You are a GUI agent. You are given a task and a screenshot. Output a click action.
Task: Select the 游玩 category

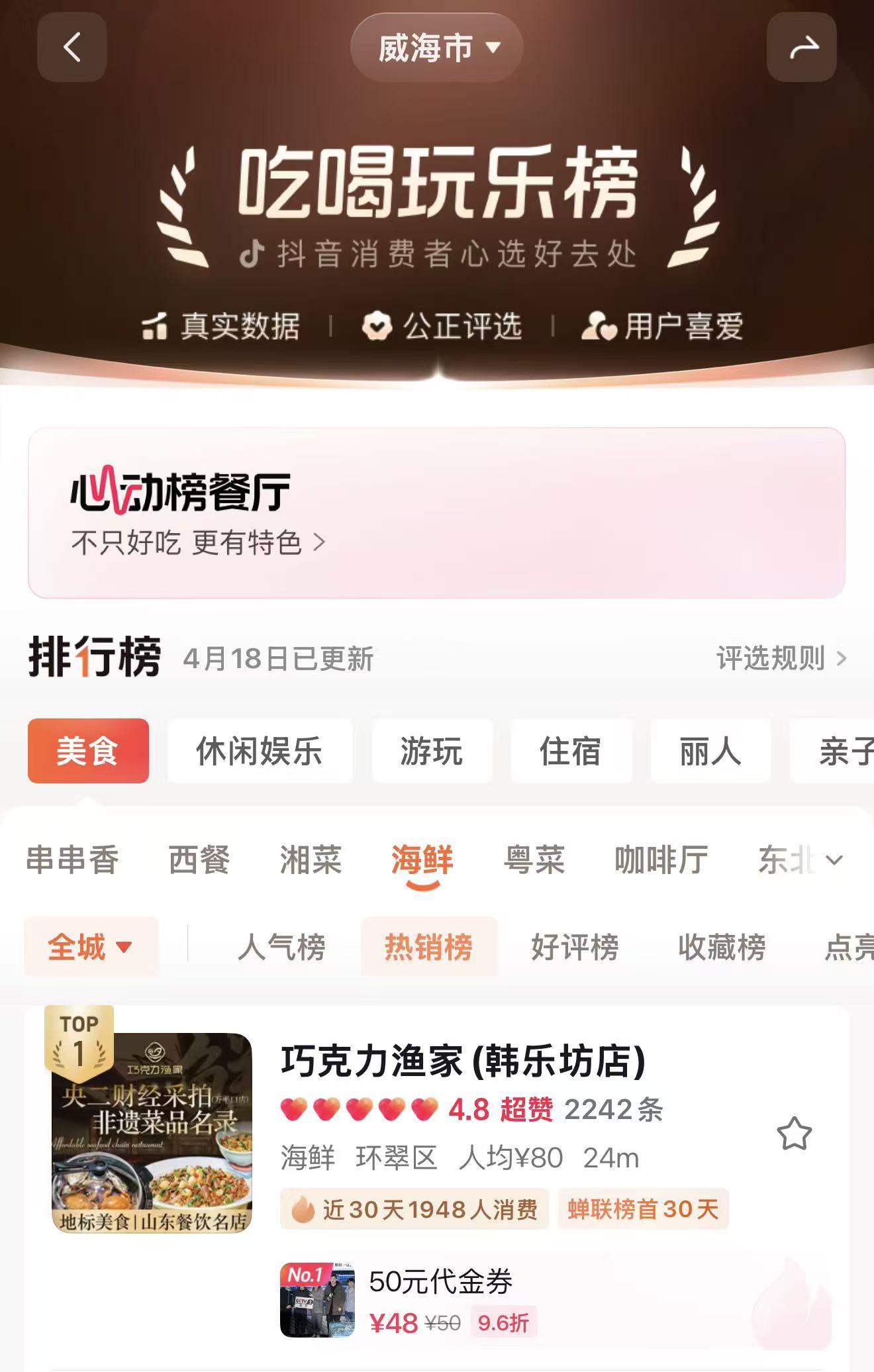[x=432, y=752]
